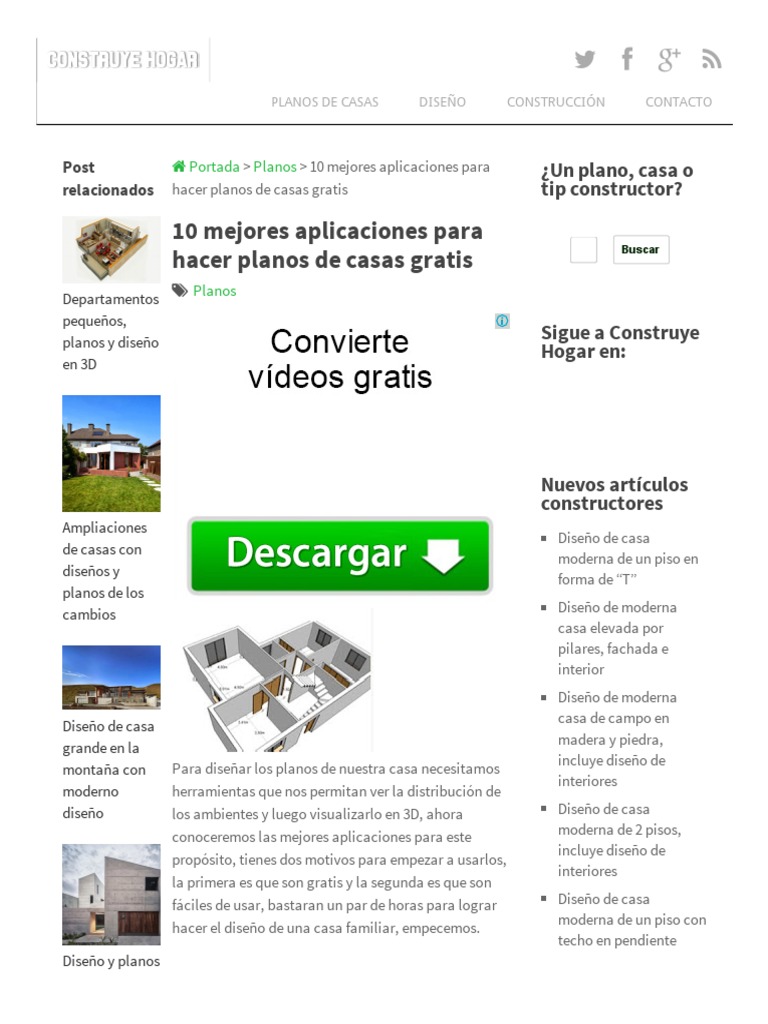This screenshot has height=1024, width=768.
Task: Open the Twitter profile icon
Action: click(x=584, y=59)
